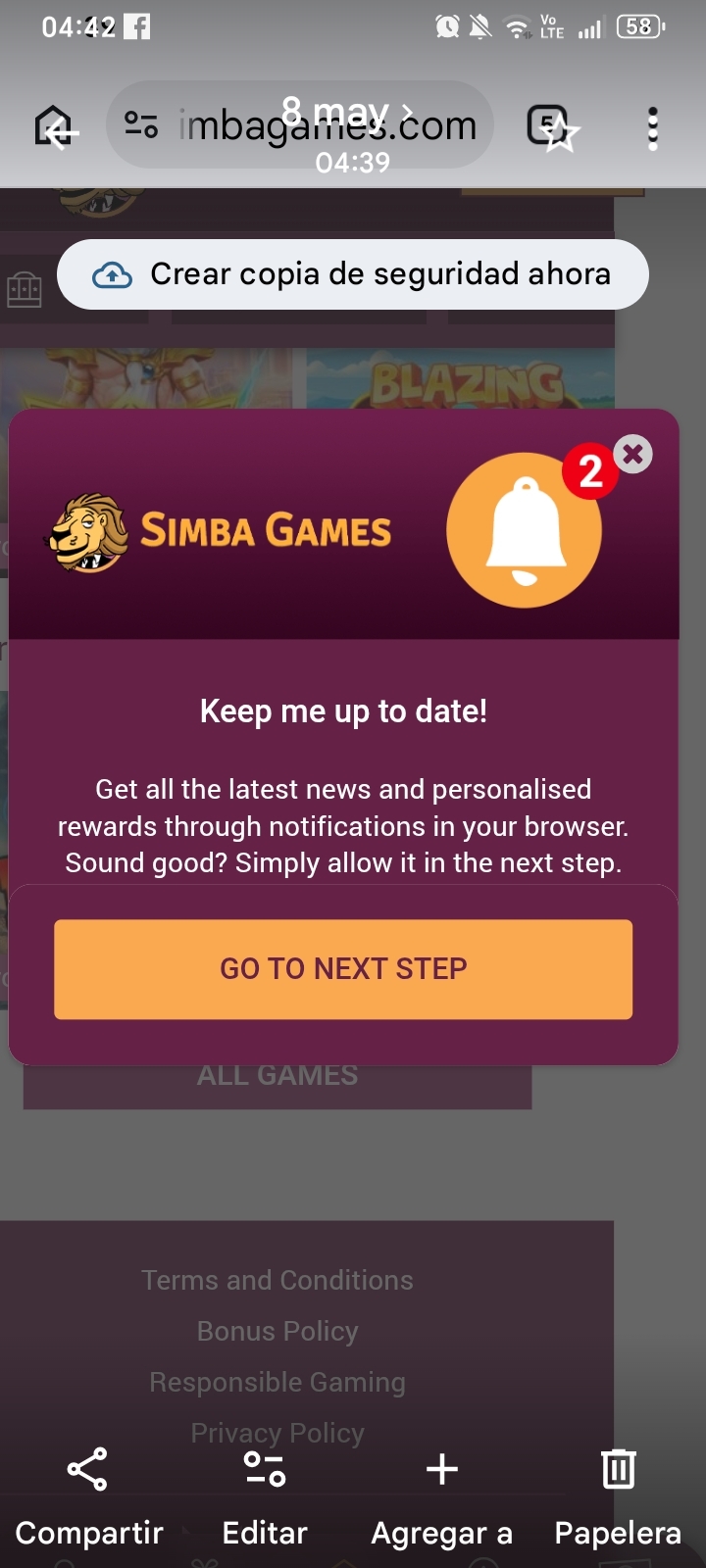Share the photo via Compartir

click(88, 1495)
